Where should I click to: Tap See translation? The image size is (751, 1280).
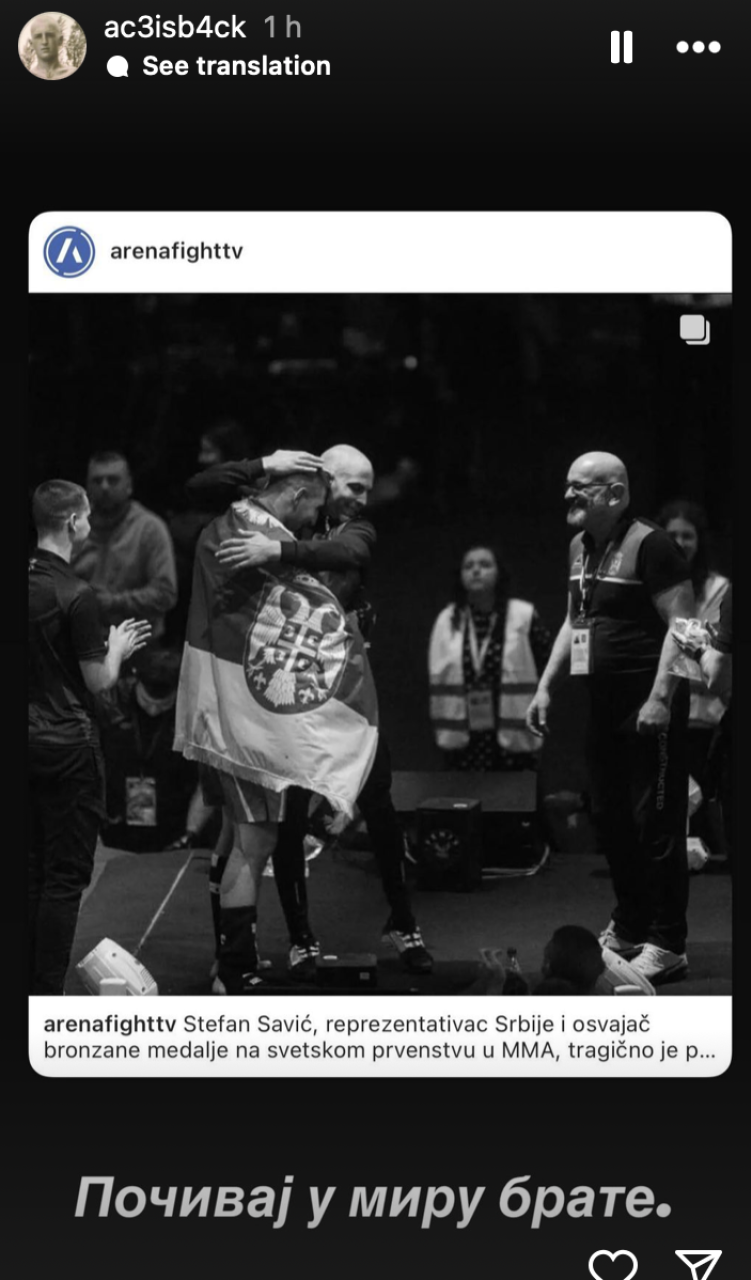click(x=235, y=66)
